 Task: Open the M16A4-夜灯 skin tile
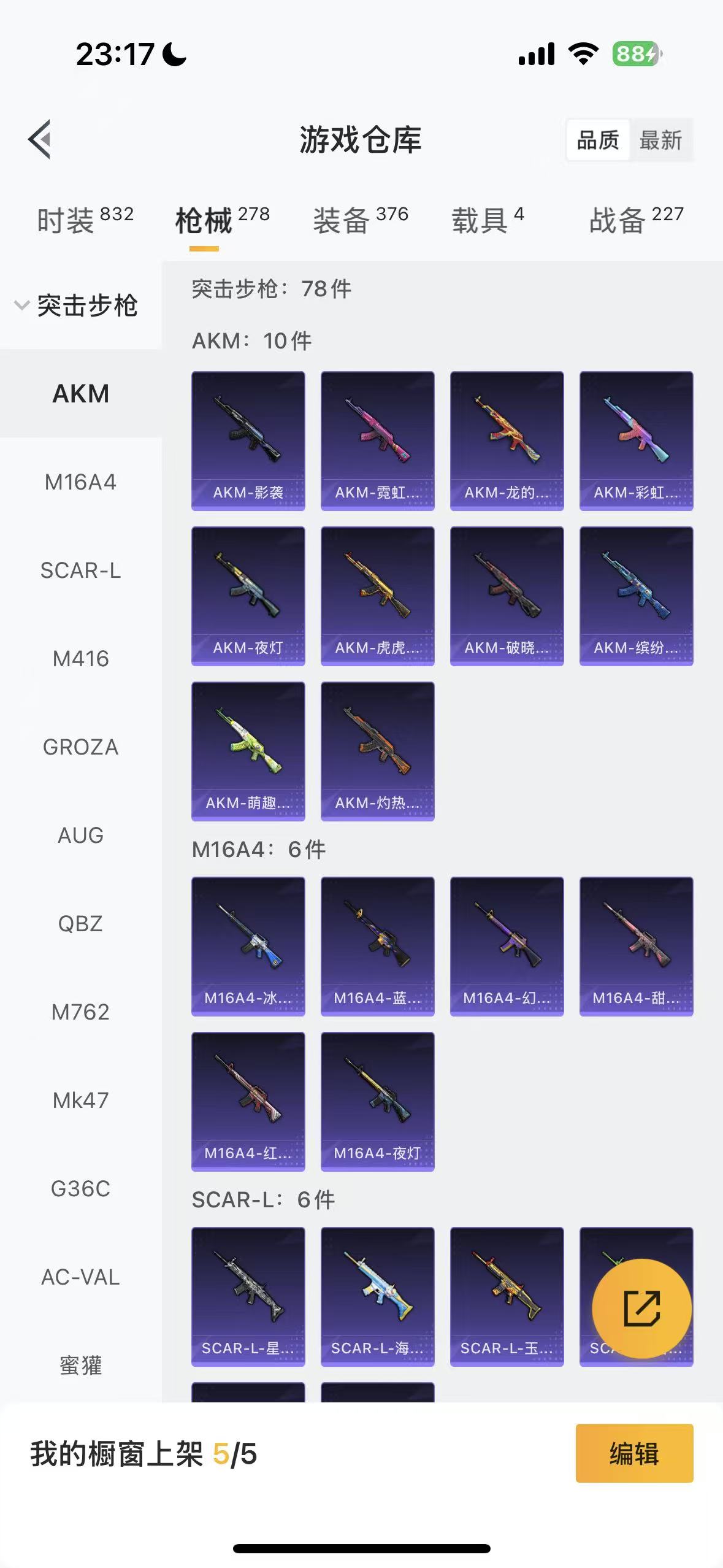point(377,1101)
